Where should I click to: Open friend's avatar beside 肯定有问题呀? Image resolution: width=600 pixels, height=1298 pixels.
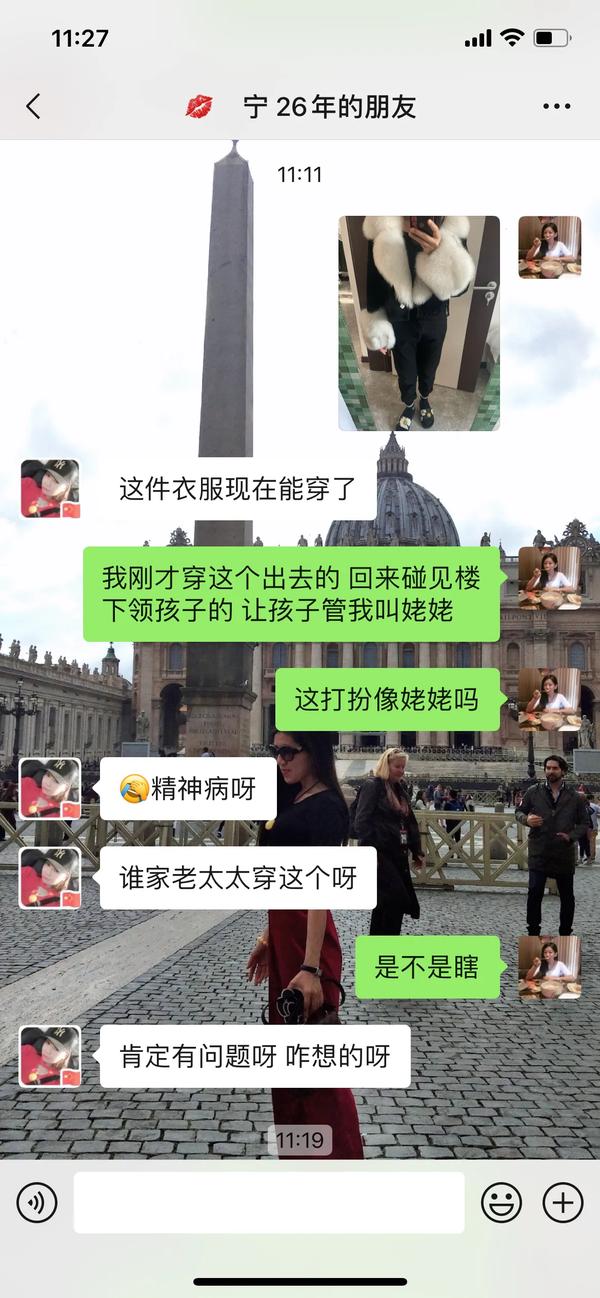pos(50,1056)
